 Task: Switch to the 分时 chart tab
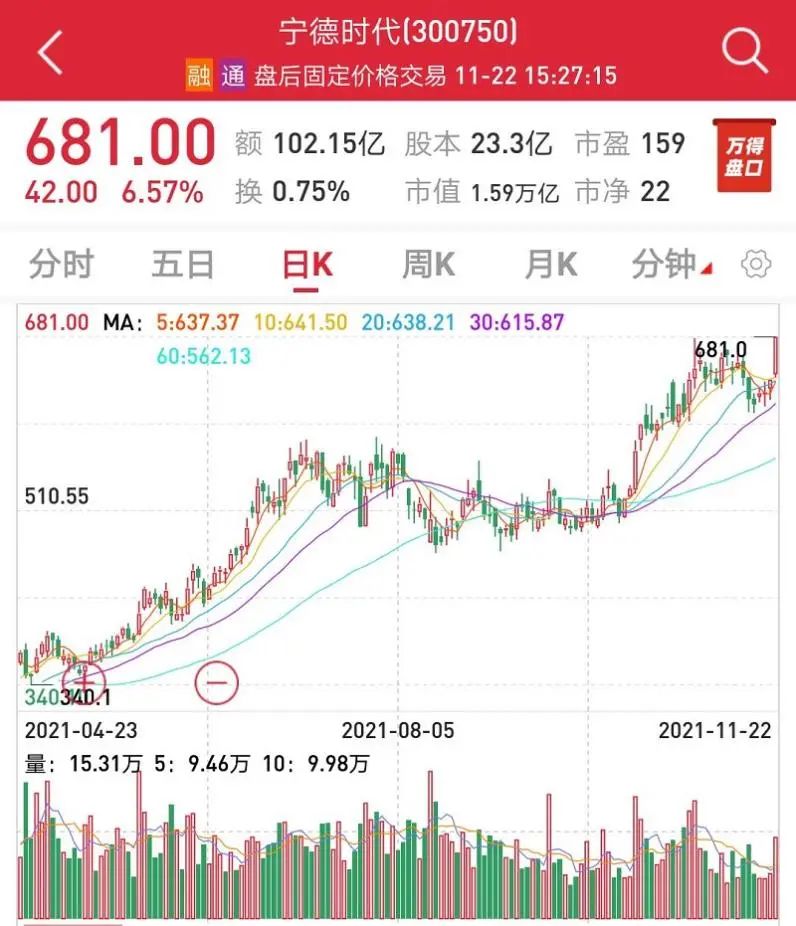click(x=61, y=264)
